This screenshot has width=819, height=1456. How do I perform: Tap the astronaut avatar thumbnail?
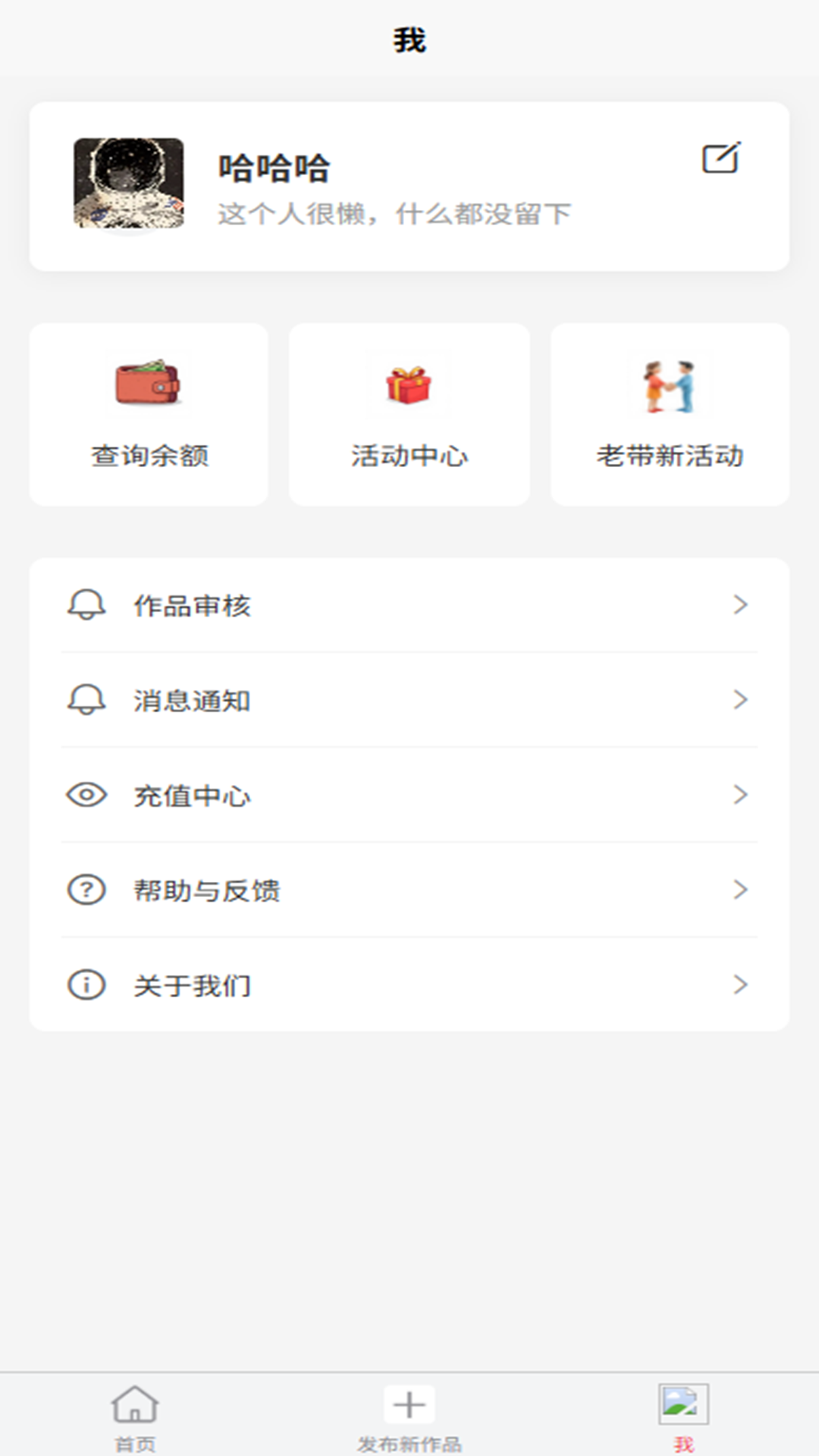click(x=127, y=182)
